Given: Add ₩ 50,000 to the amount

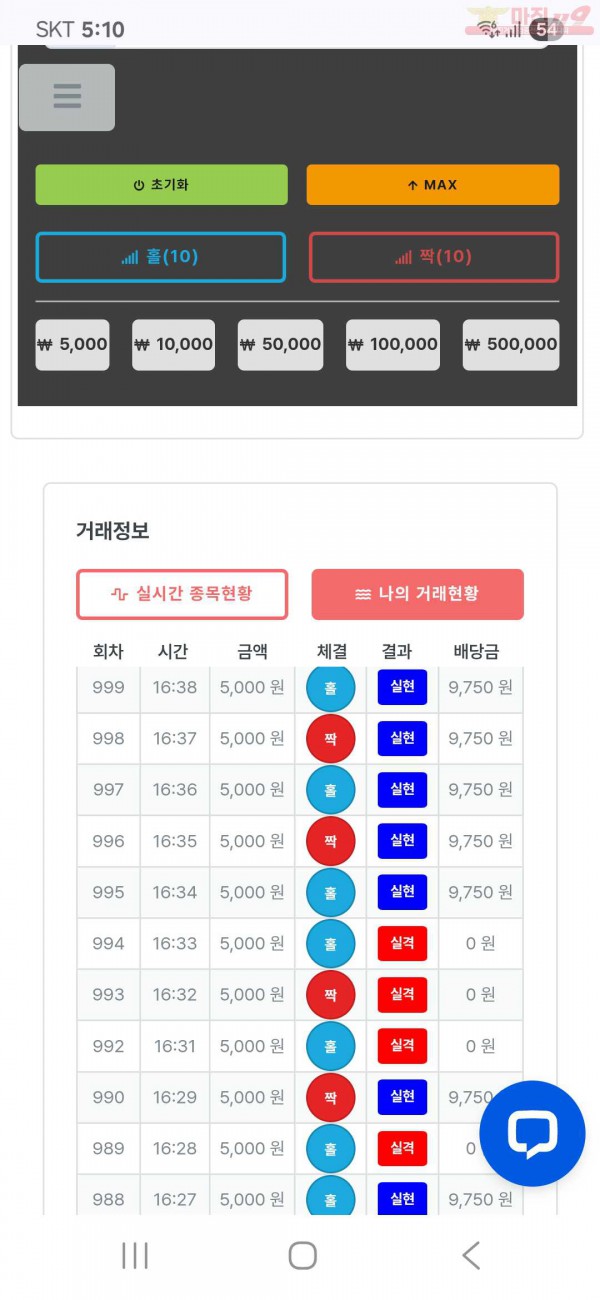Looking at the screenshot, I should click(x=280, y=345).
